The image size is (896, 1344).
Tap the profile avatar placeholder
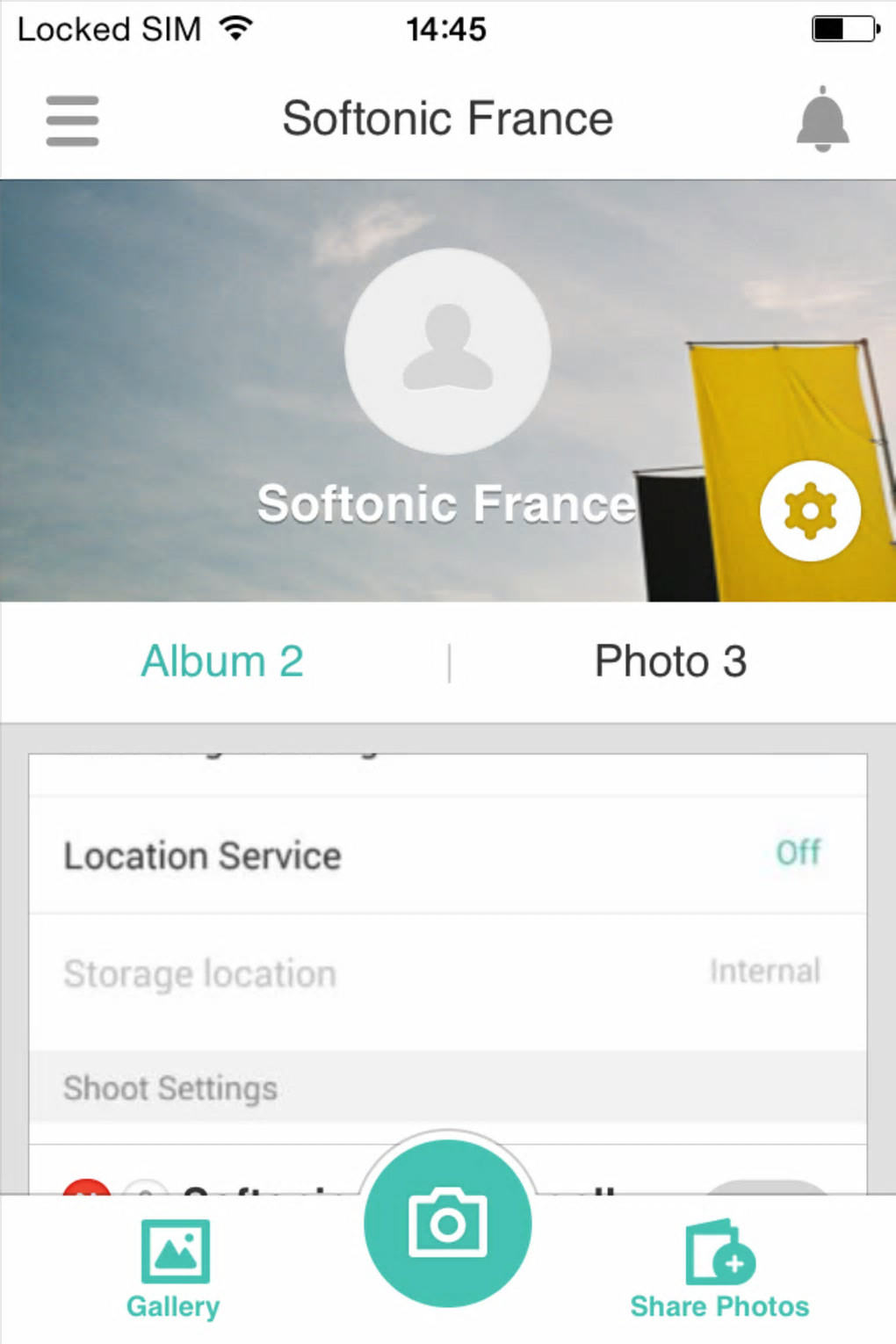pos(448,351)
